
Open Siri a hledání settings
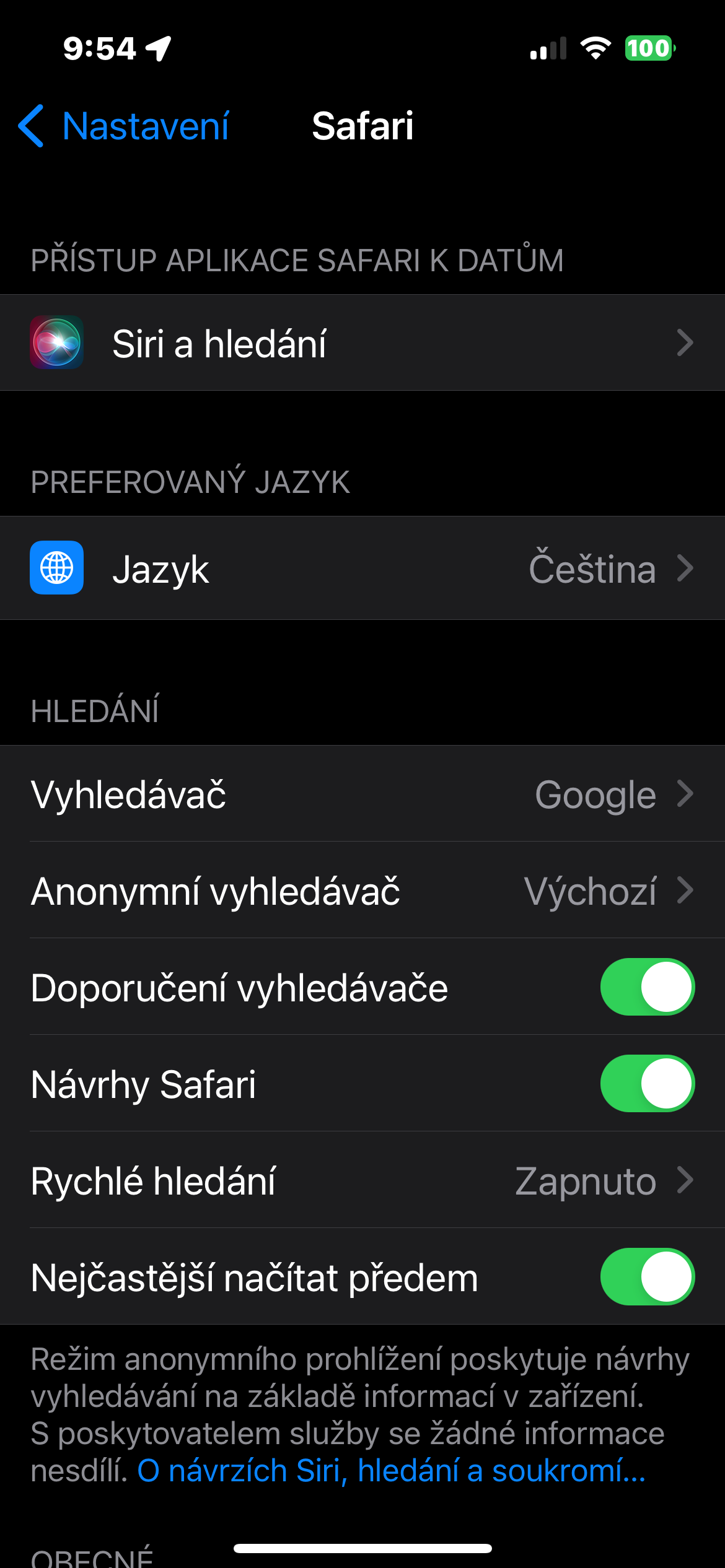coord(362,342)
